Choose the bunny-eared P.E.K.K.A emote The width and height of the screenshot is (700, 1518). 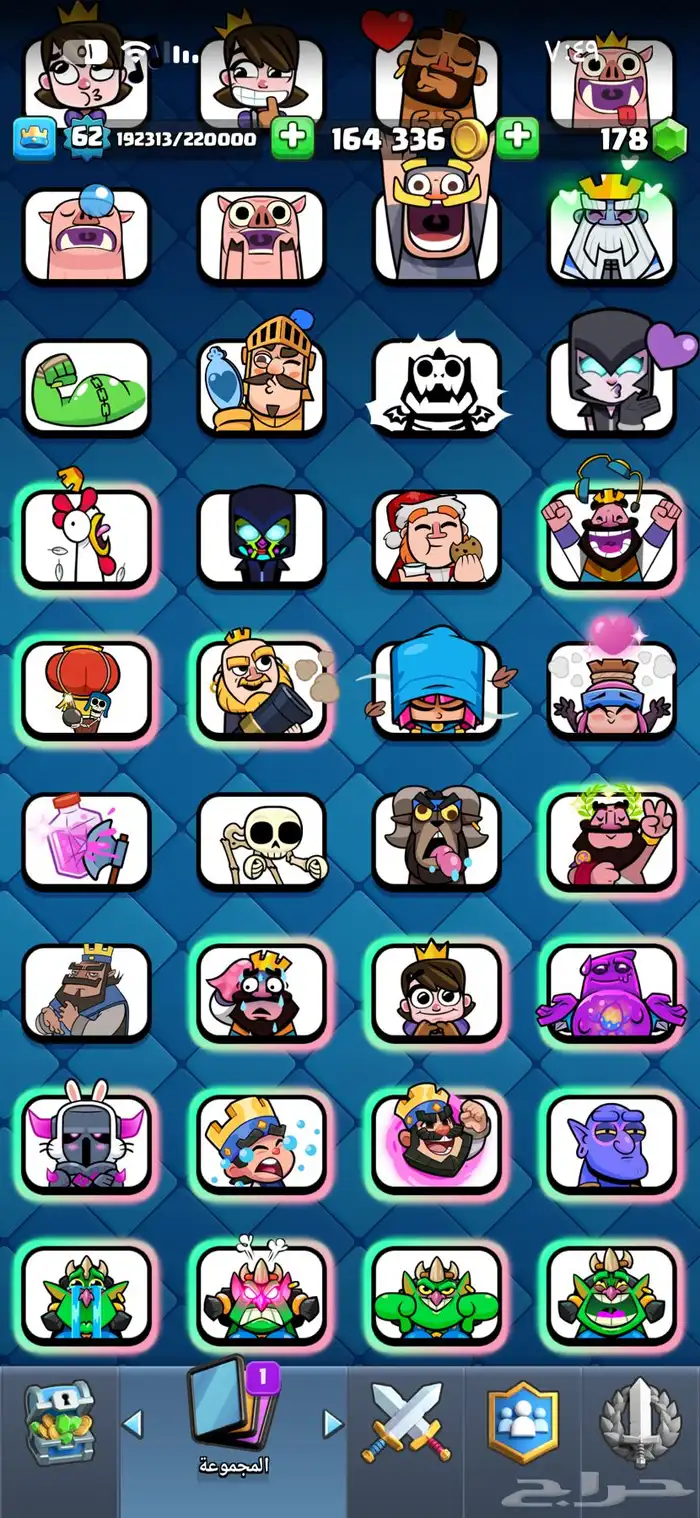(x=86, y=1143)
